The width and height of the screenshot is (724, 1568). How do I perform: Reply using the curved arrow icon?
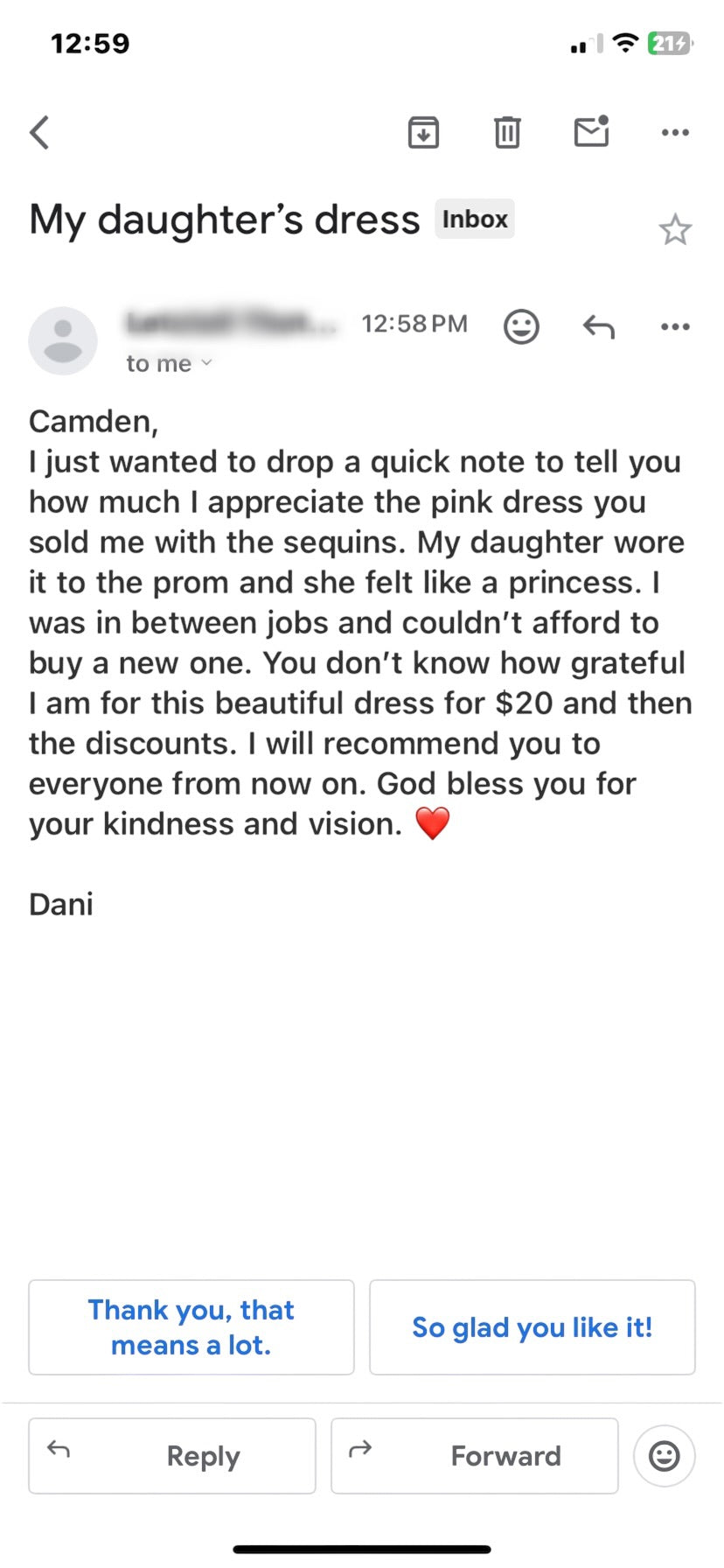598,325
